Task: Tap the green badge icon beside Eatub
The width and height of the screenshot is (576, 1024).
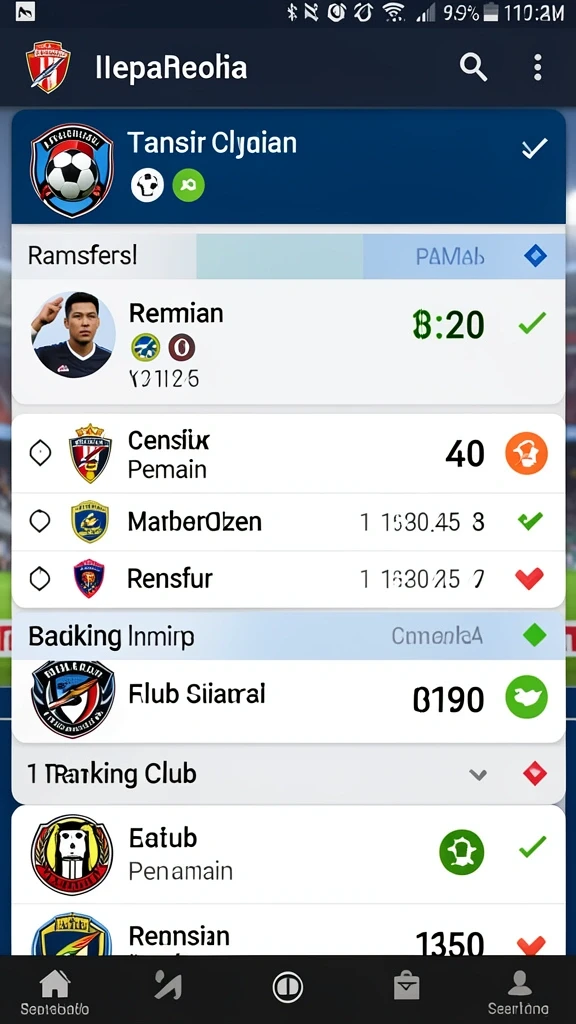Action: [x=462, y=852]
